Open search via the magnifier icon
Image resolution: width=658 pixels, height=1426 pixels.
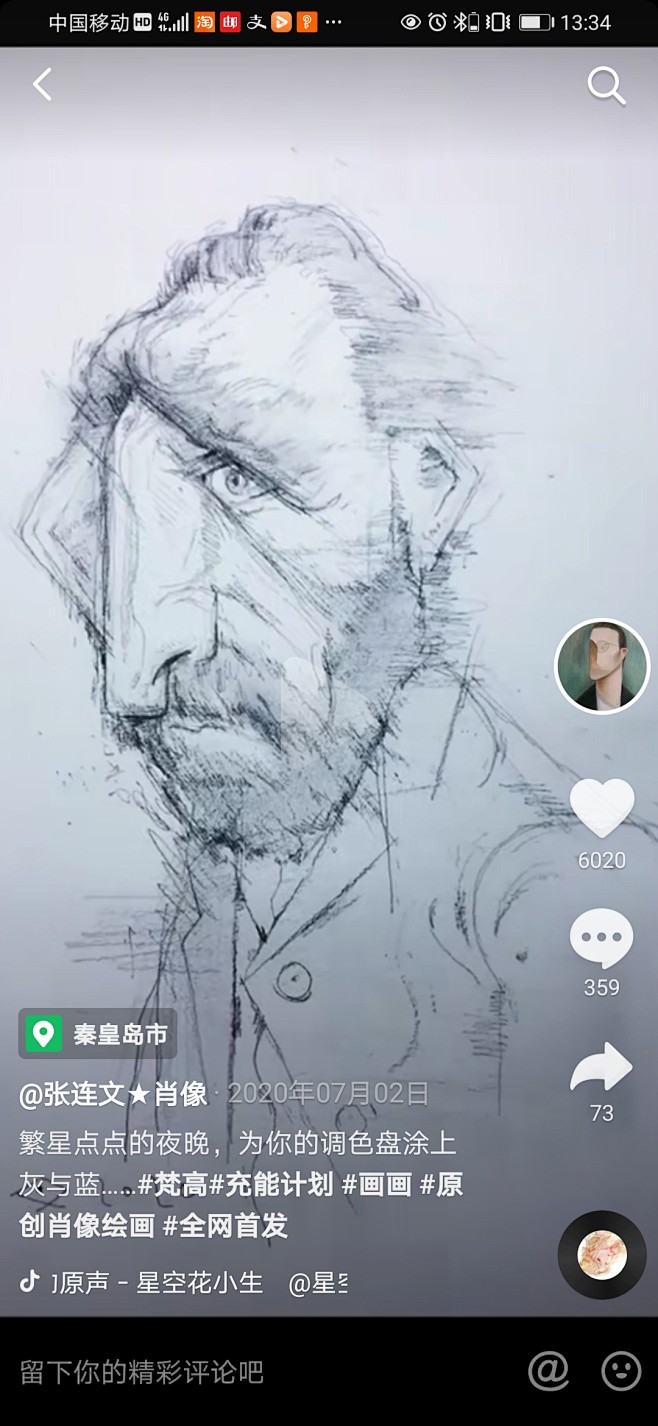[606, 86]
